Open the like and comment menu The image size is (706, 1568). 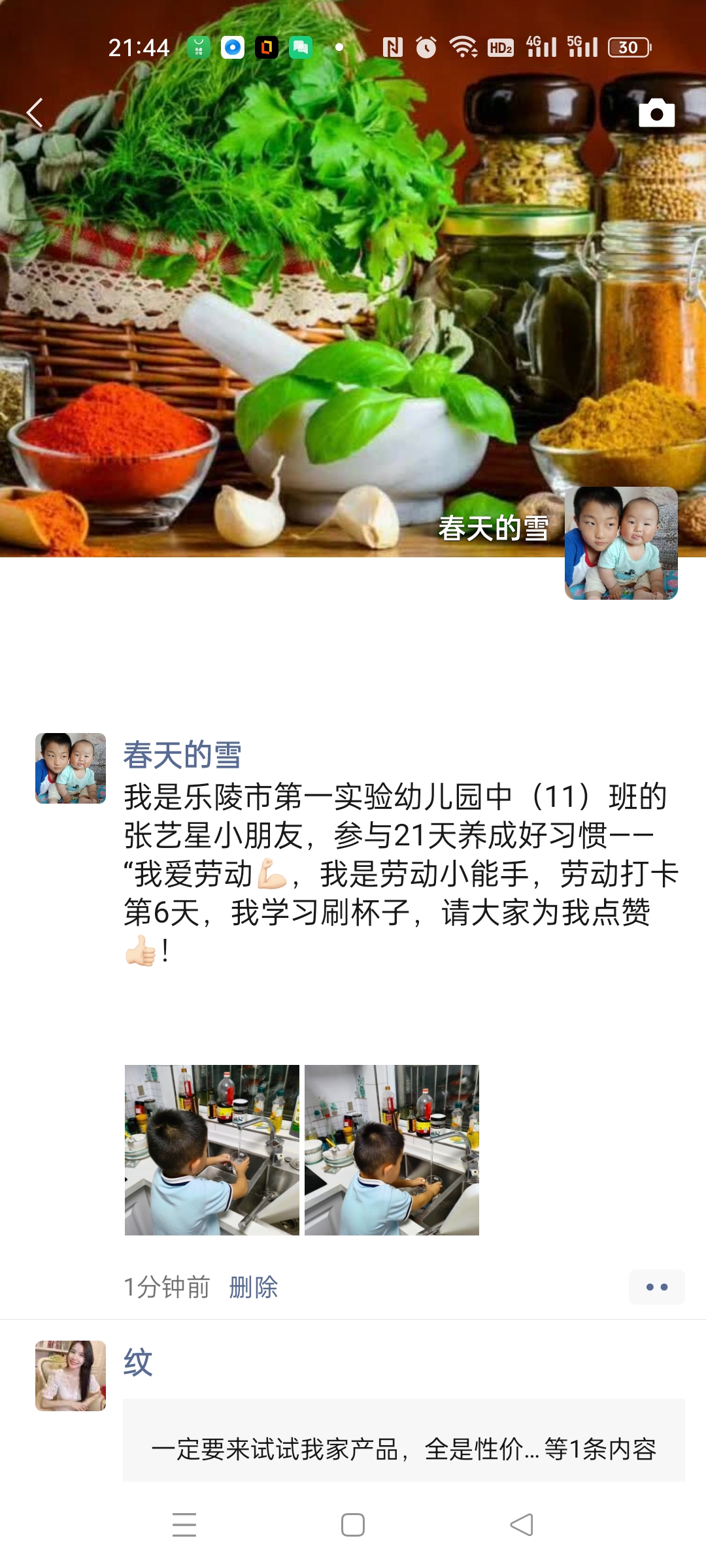point(656,1287)
